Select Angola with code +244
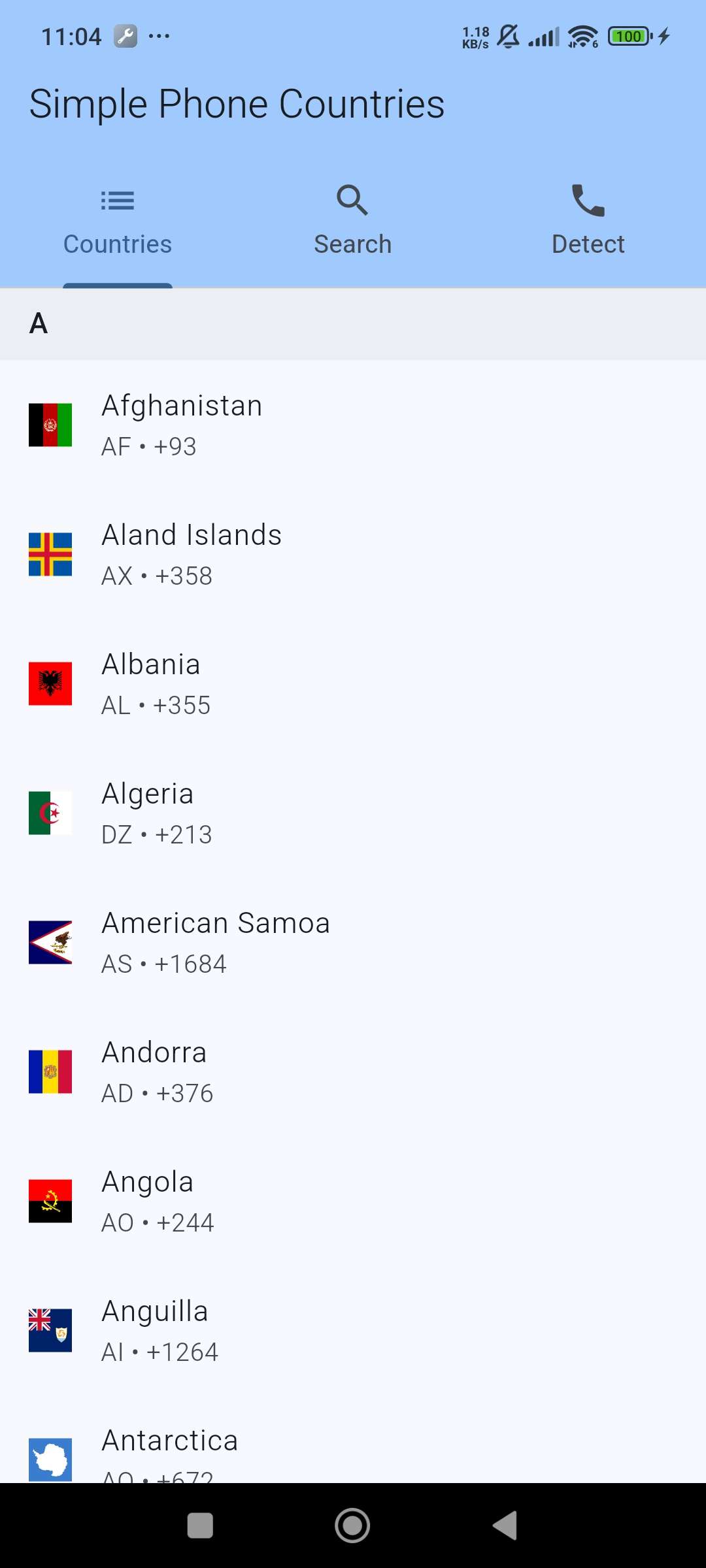Image resolution: width=706 pixels, height=1568 pixels. coord(261,1201)
